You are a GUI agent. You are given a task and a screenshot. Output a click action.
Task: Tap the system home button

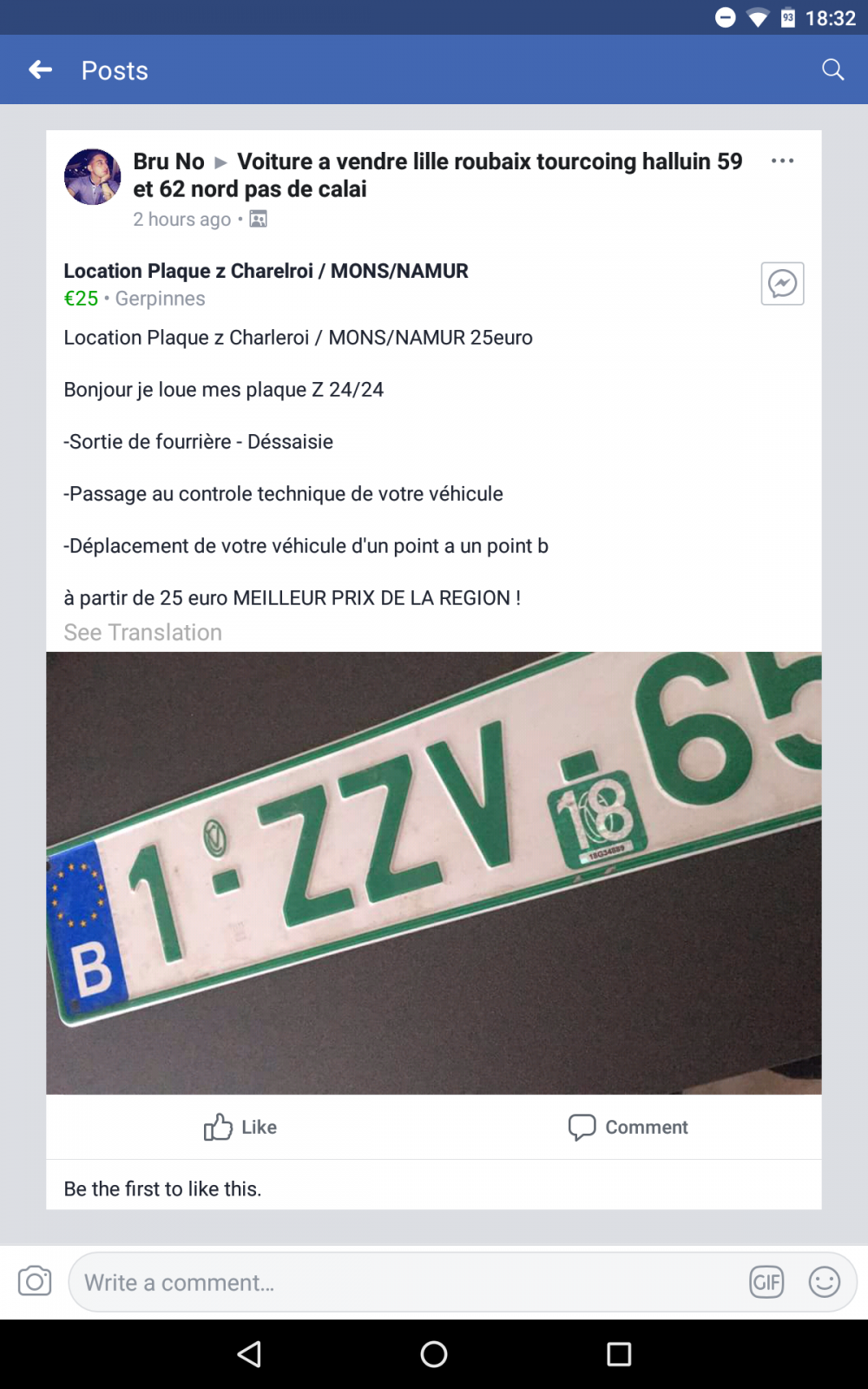[433, 1354]
